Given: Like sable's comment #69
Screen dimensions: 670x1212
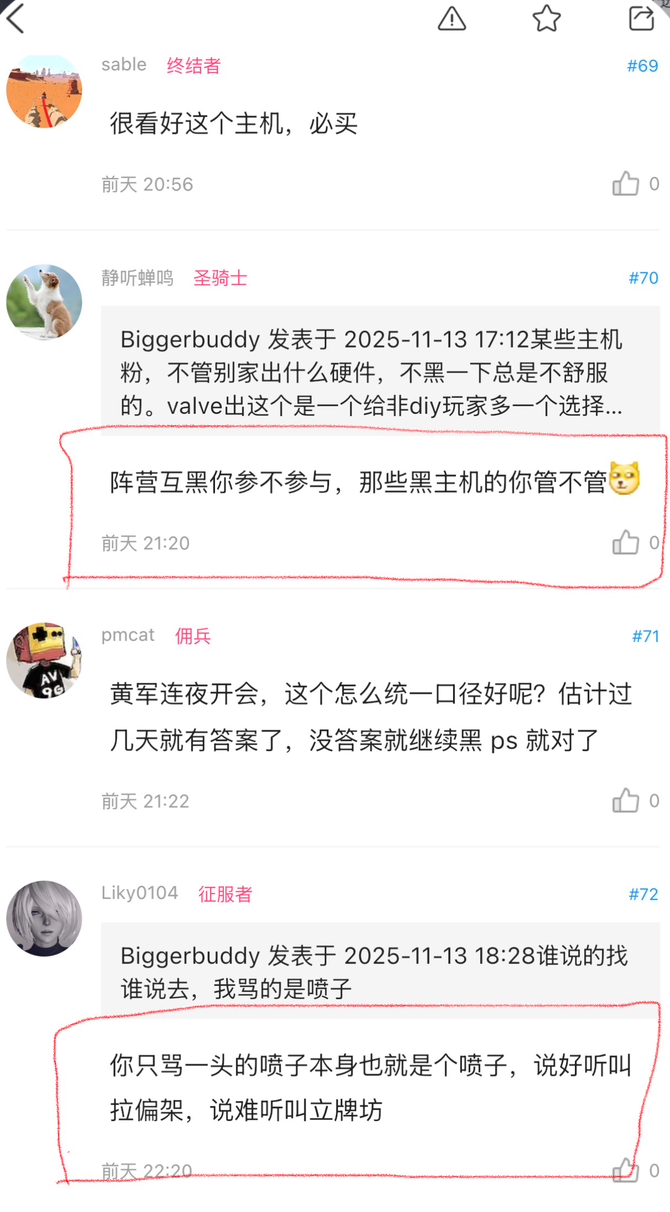Looking at the screenshot, I should (626, 184).
